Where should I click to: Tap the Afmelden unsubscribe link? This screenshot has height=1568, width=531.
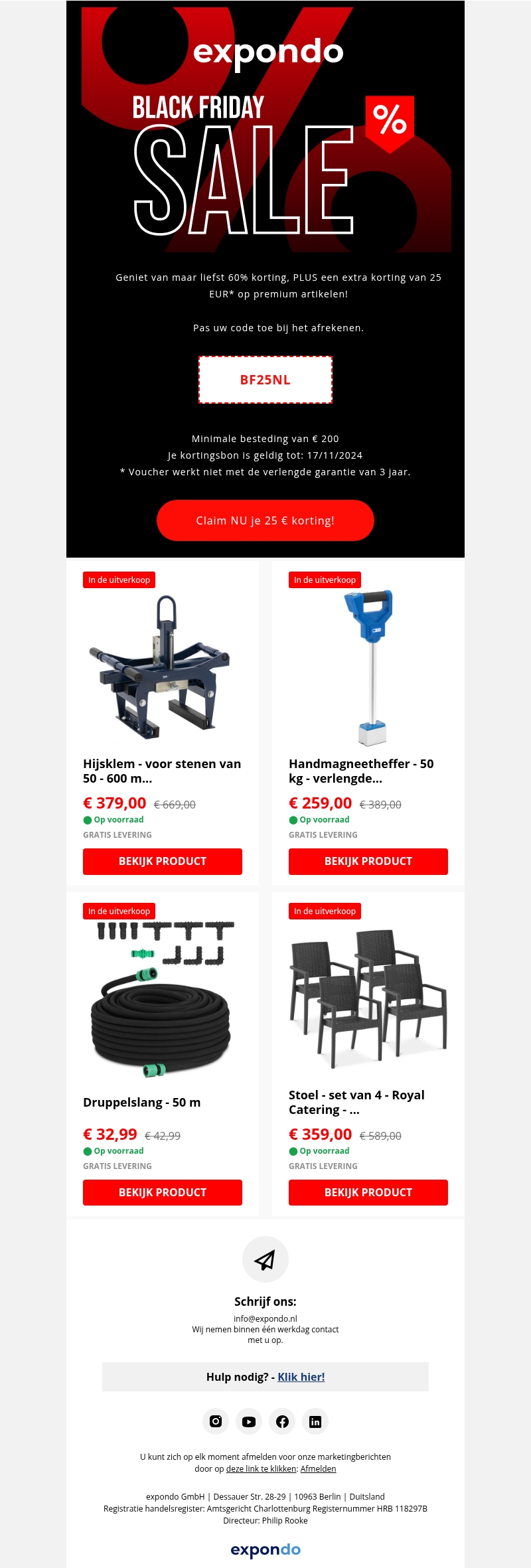point(318,1468)
